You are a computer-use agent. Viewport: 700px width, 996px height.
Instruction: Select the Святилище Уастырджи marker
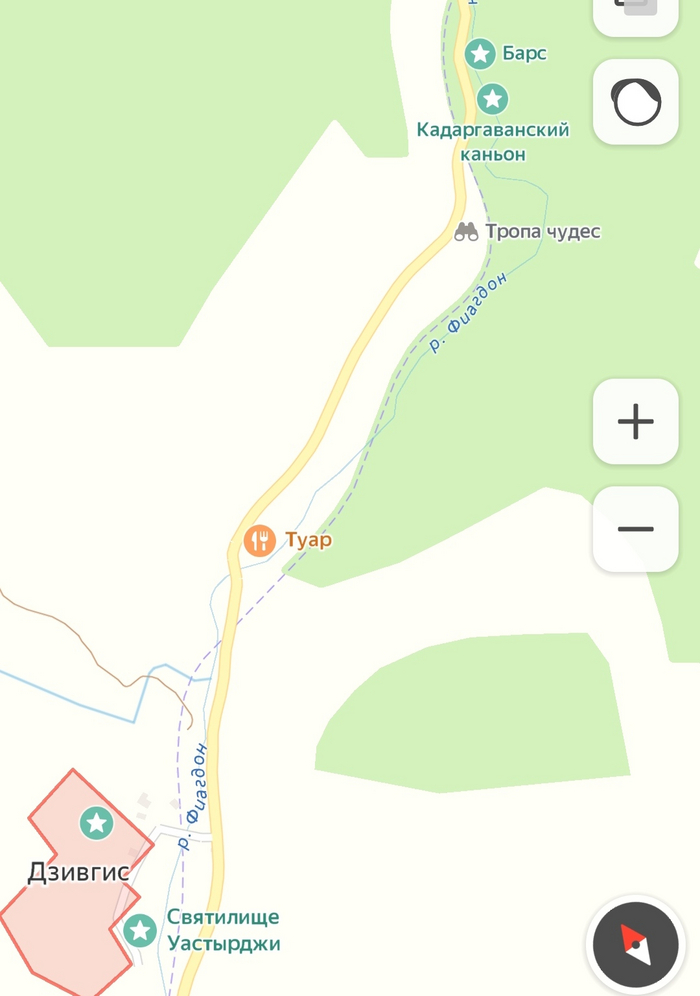point(140,930)
